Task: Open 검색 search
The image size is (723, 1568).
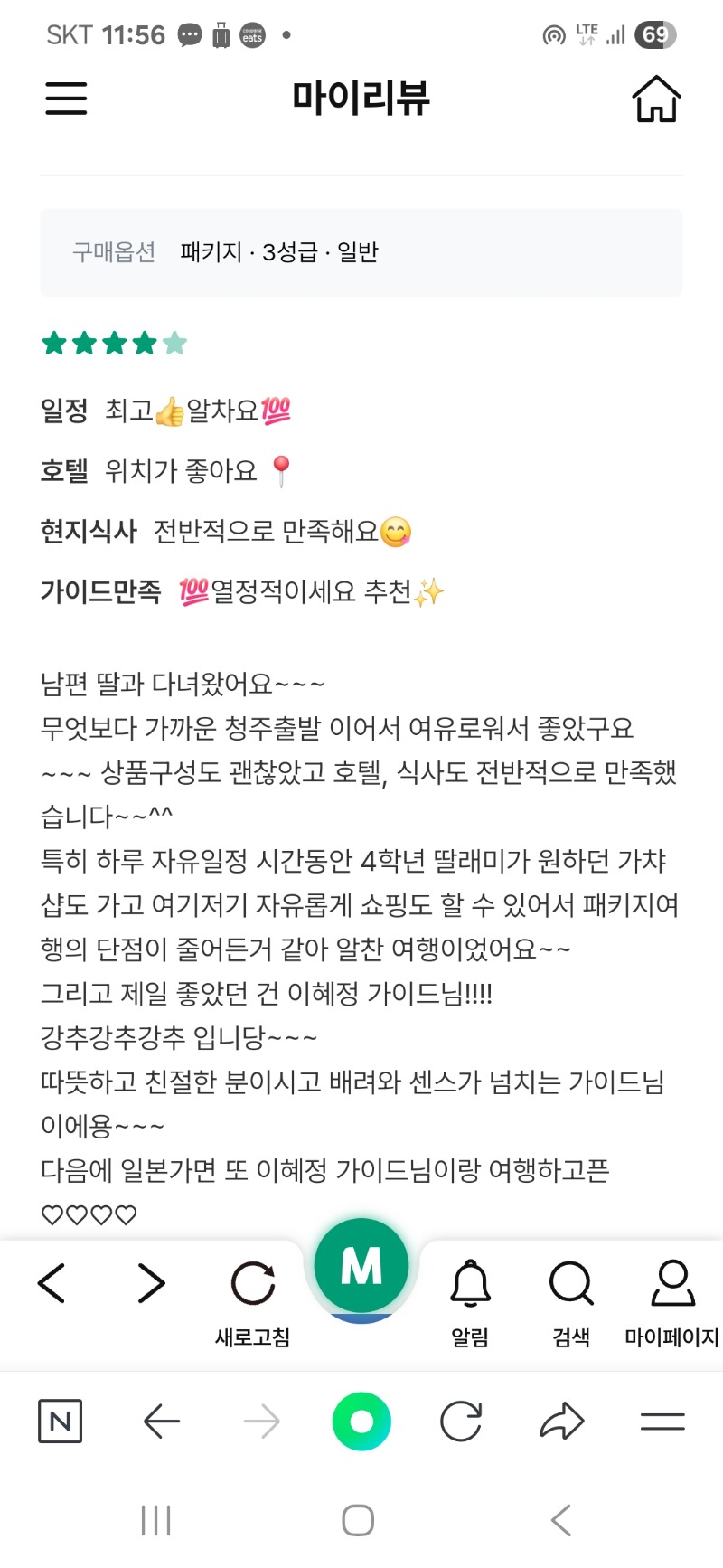Action: click(571, 1299)
